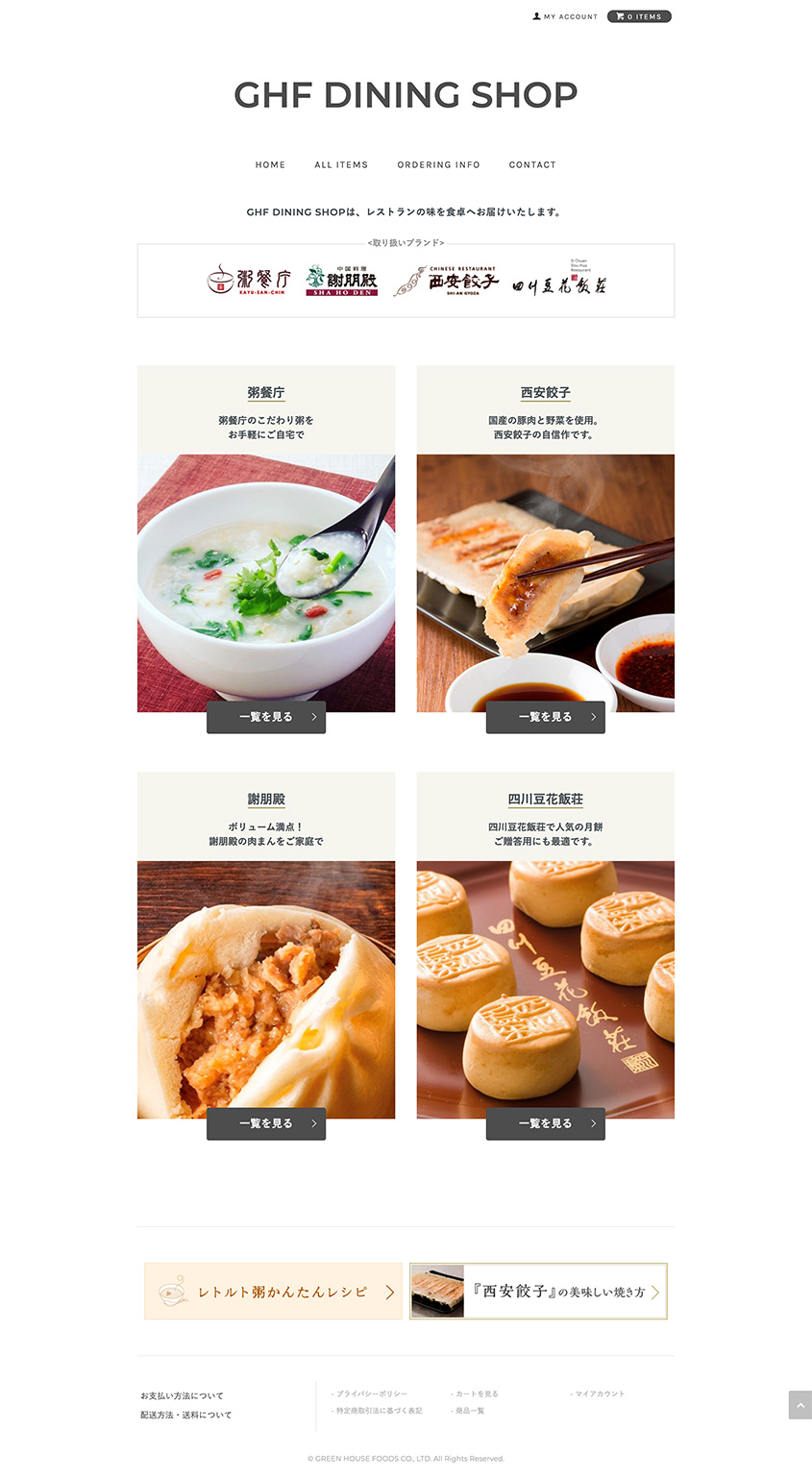Viewport: 812px width, 1479px height.
Task: Tap the back-to-top arrow button
Action: tap(800, 1405)
